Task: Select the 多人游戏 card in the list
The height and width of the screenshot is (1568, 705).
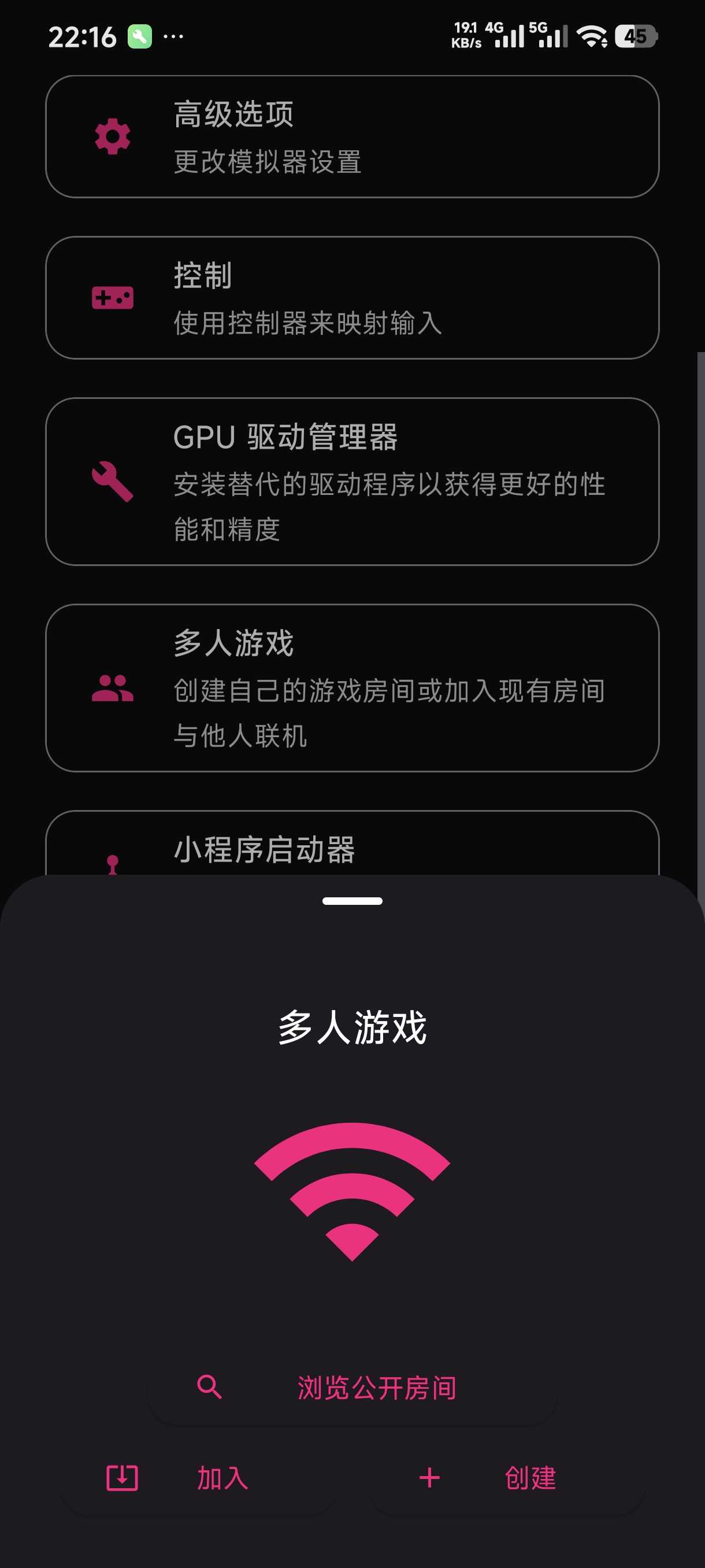Action: point(352,688)
